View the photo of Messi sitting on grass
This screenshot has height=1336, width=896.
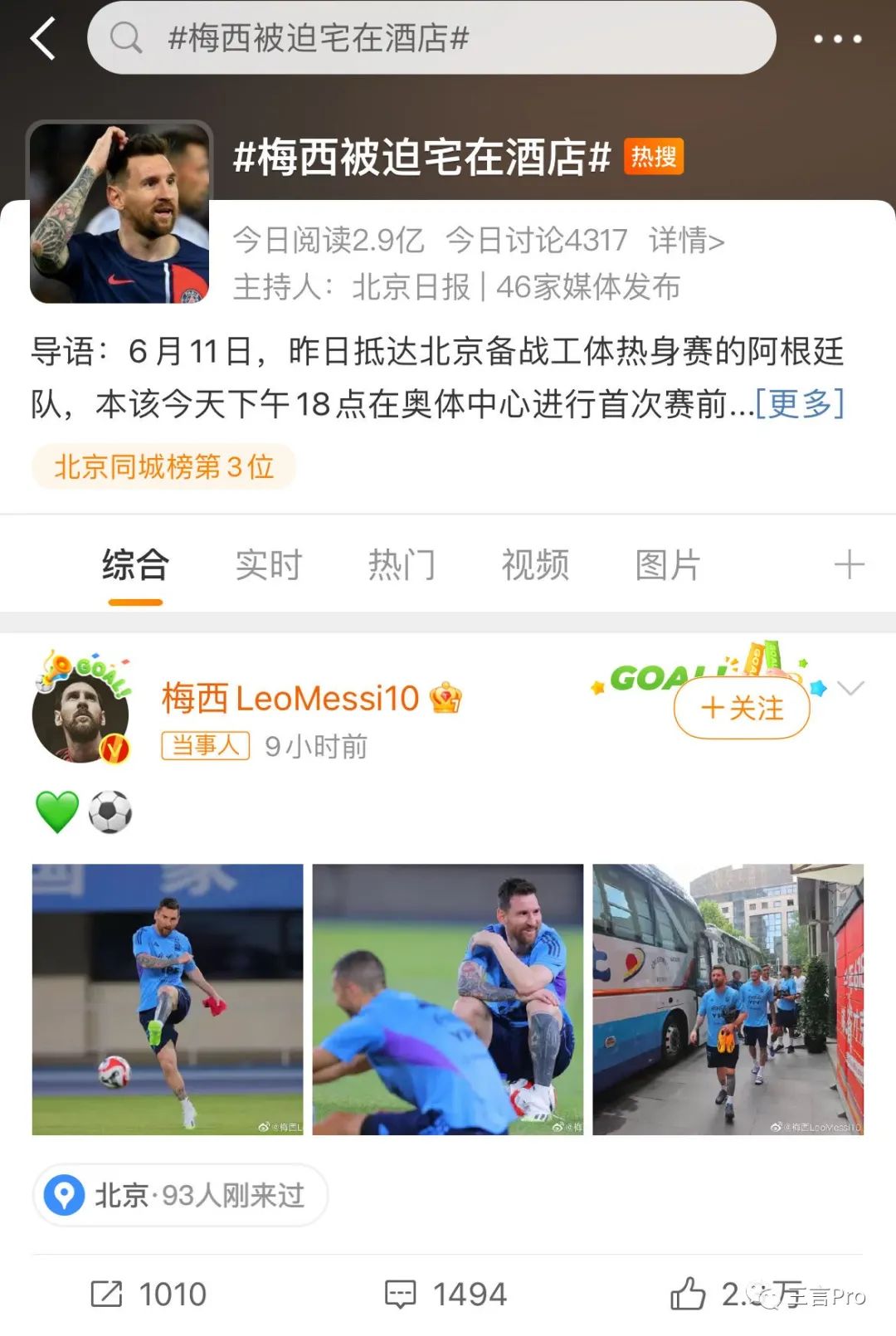click(x=448, y=999)
